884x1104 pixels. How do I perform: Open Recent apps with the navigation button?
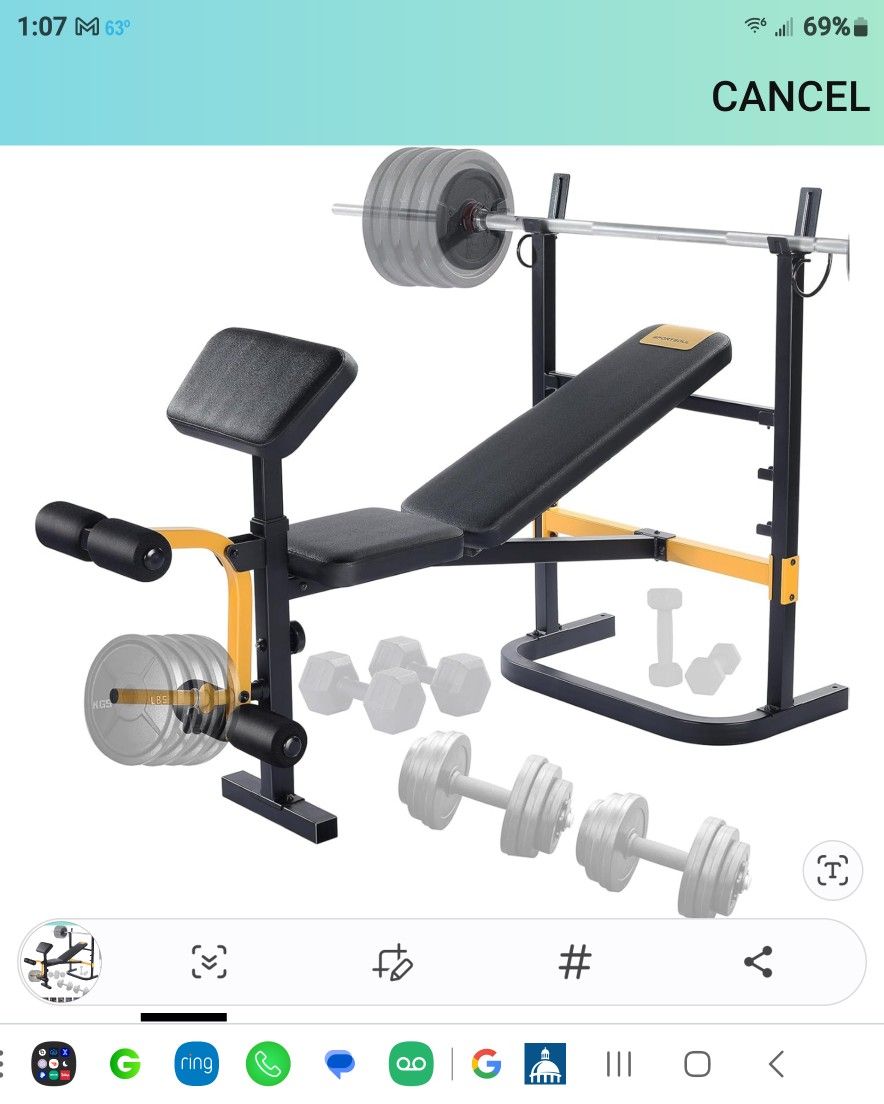pos(621,1063)
